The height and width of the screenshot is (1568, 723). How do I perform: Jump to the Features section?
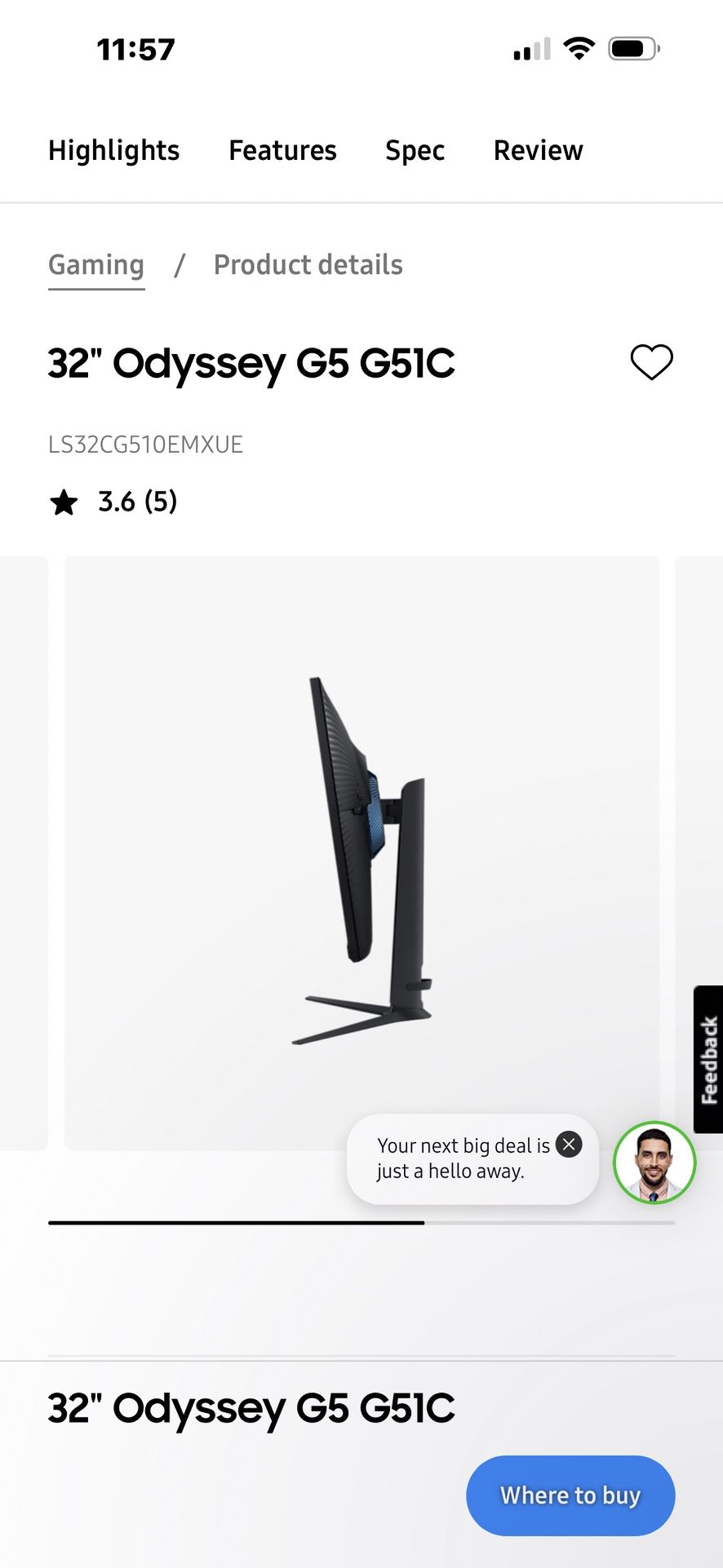coord(282,150)
